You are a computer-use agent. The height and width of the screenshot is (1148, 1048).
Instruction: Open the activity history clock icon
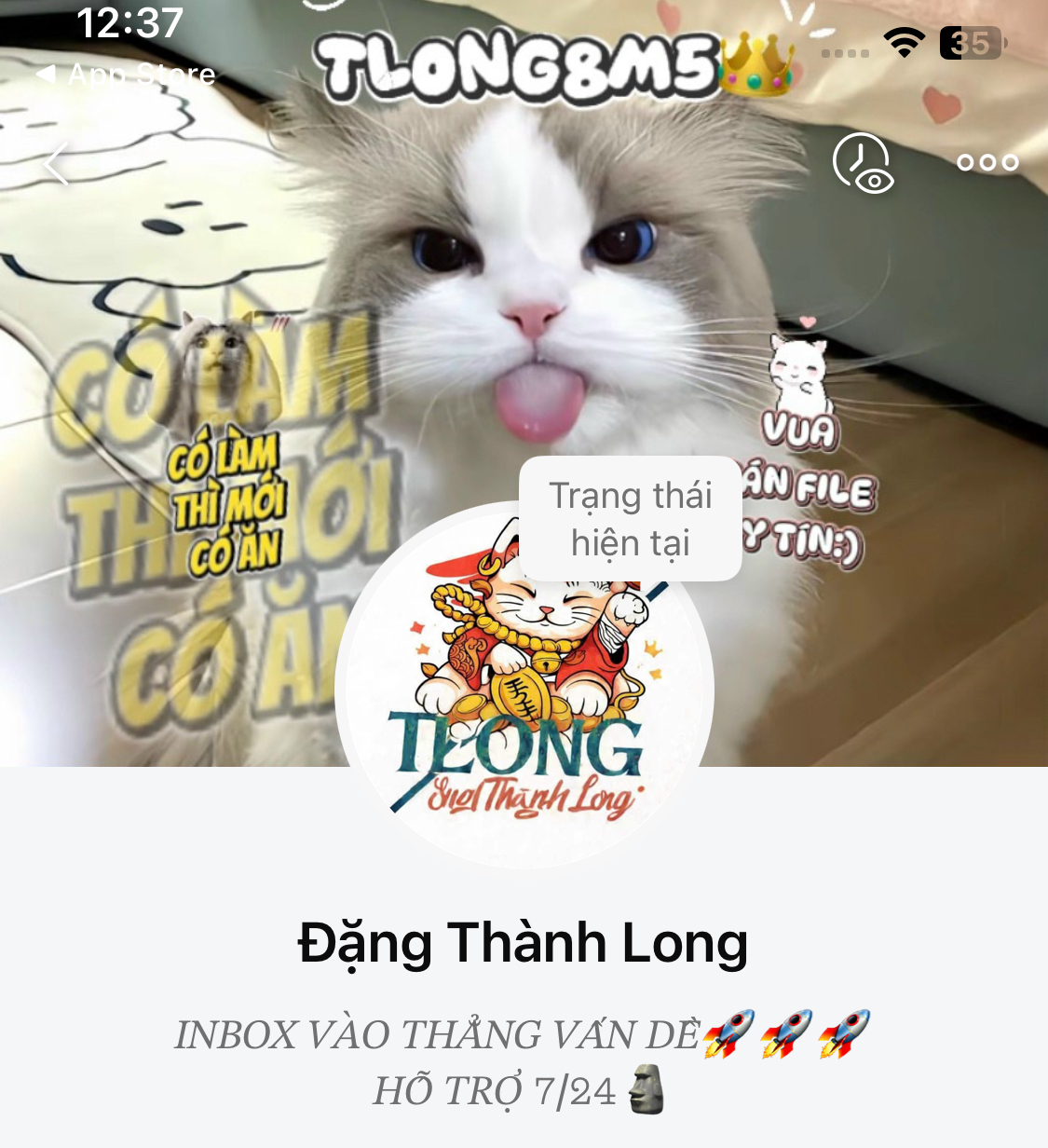[863, 163]
